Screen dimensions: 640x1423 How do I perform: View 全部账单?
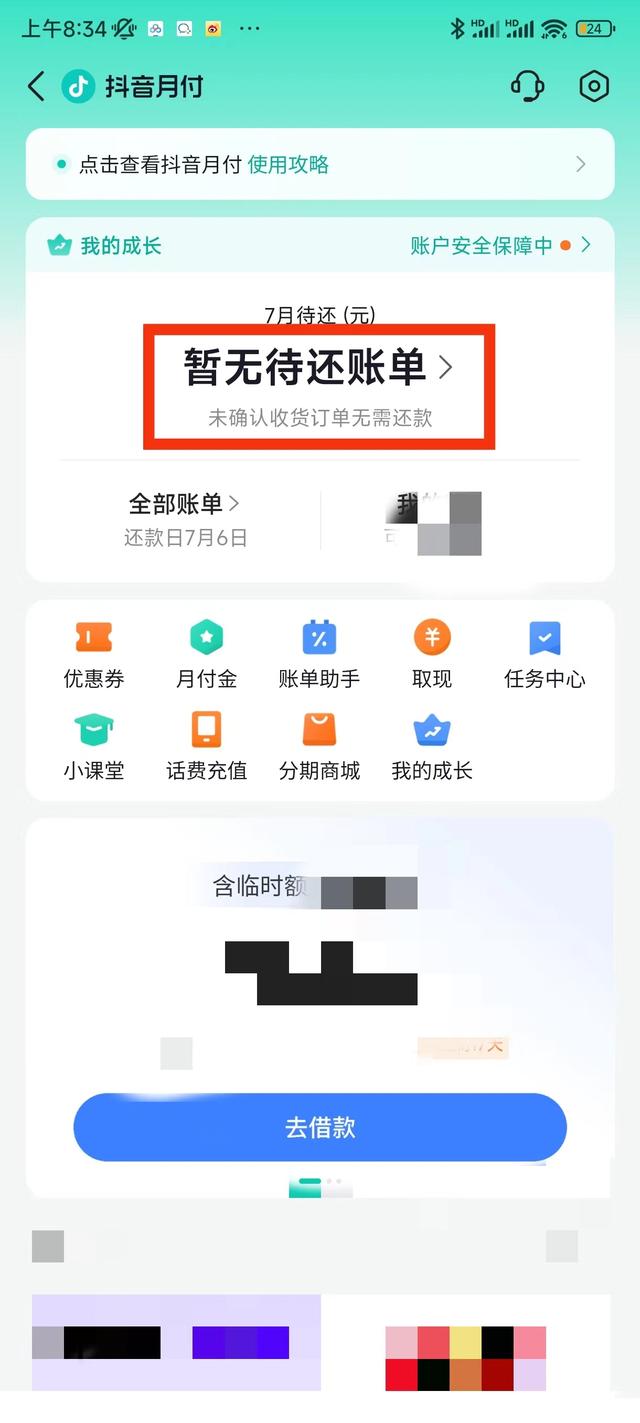click(185, 503)
